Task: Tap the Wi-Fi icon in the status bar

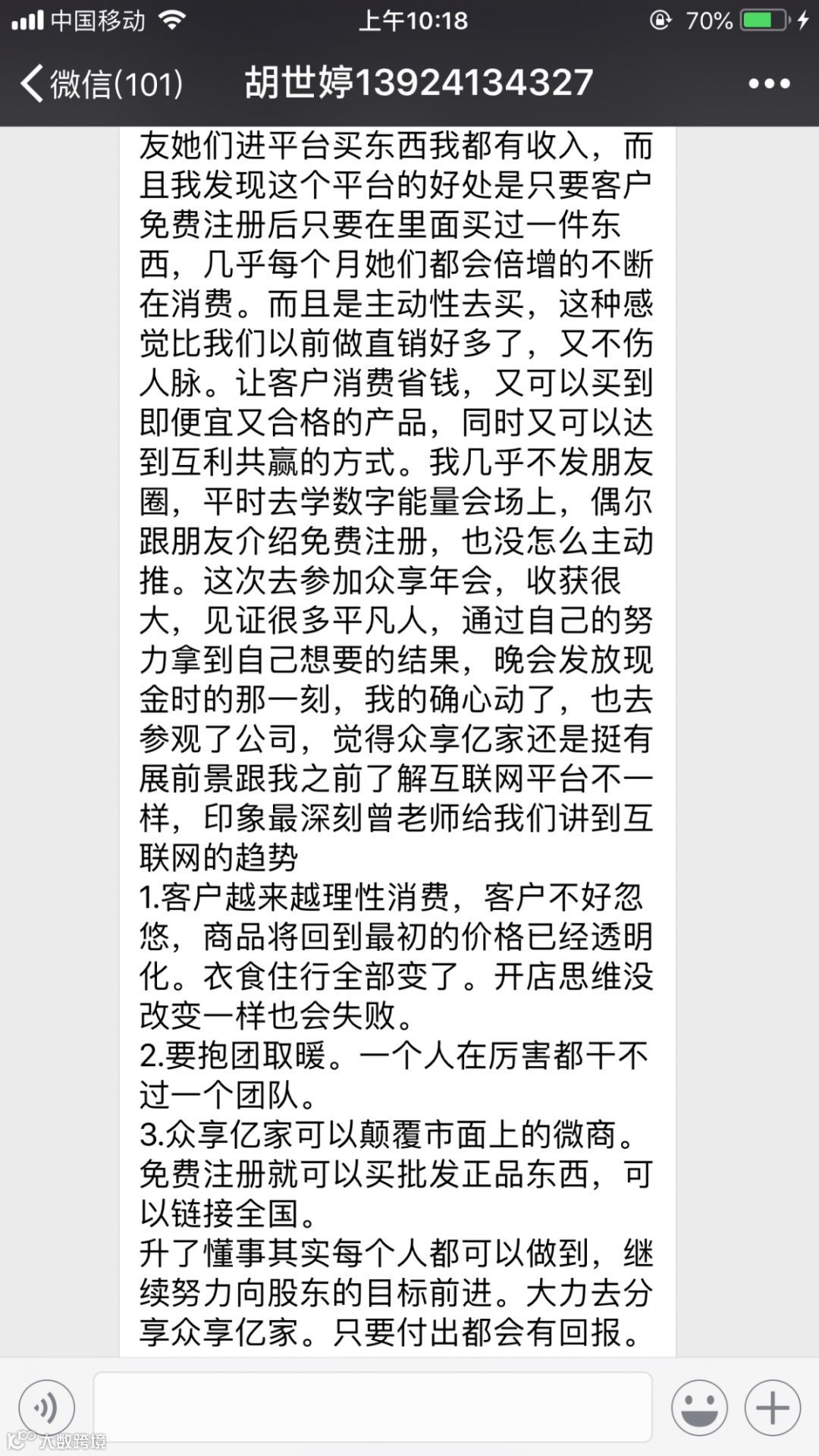Action: [x=171, y=21]
